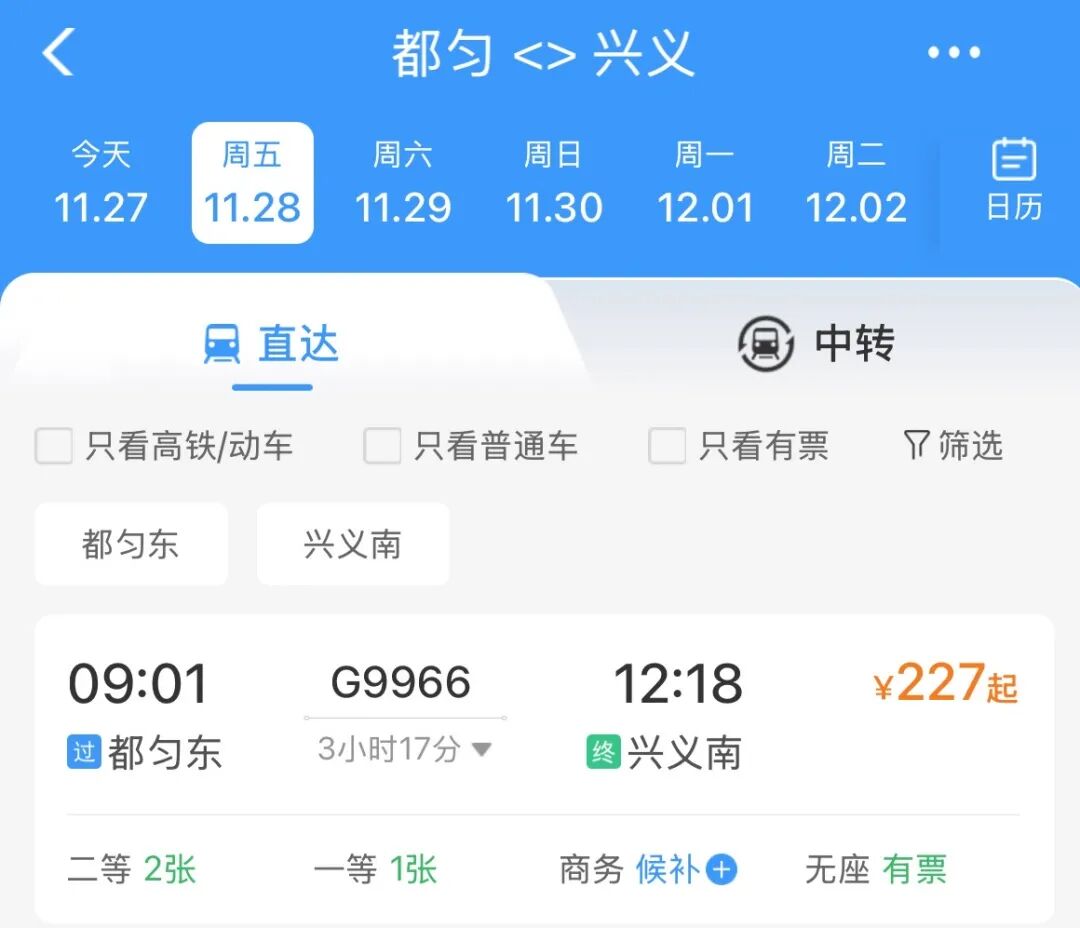Select Monday 12.01 date
The height and width of the screenshot is (928, 1080).
(x=704, y=183)
